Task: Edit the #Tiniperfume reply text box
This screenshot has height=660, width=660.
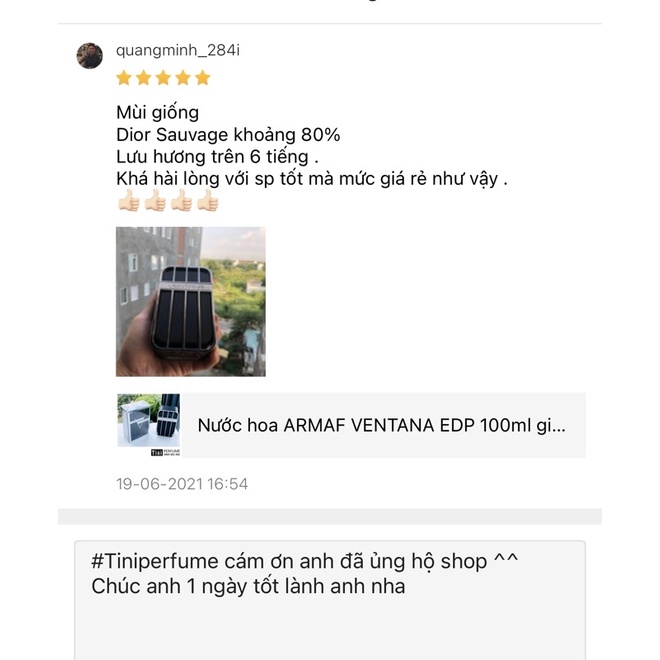Action: pos(329,599)
